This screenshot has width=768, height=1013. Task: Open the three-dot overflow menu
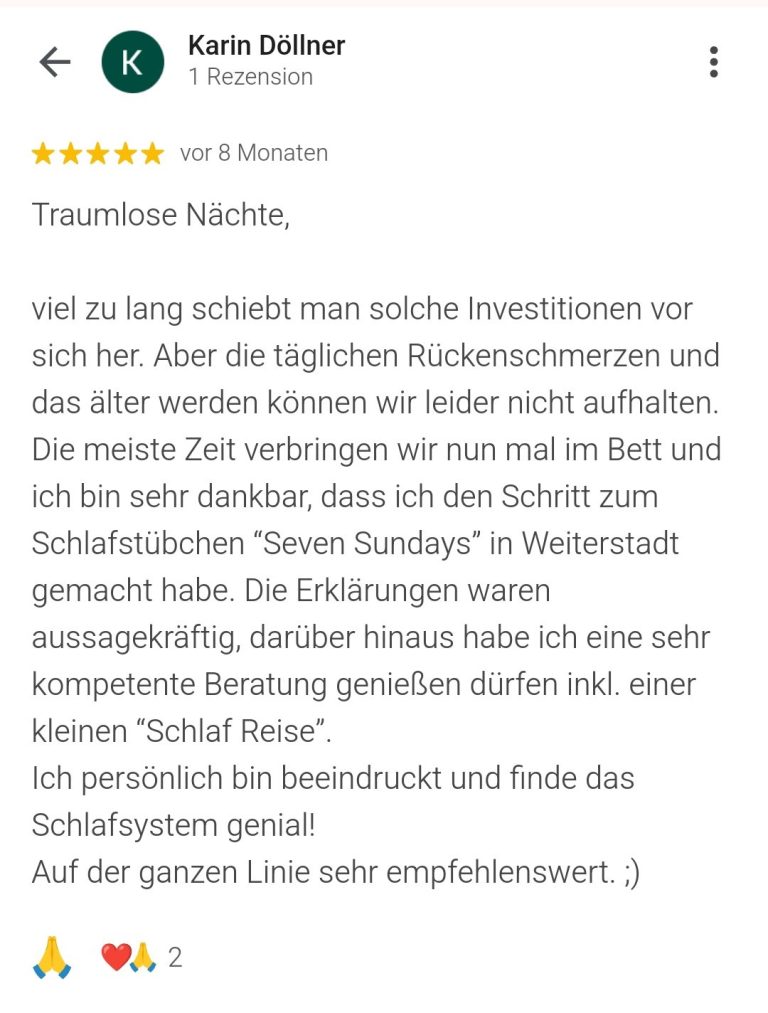point(713,62)
